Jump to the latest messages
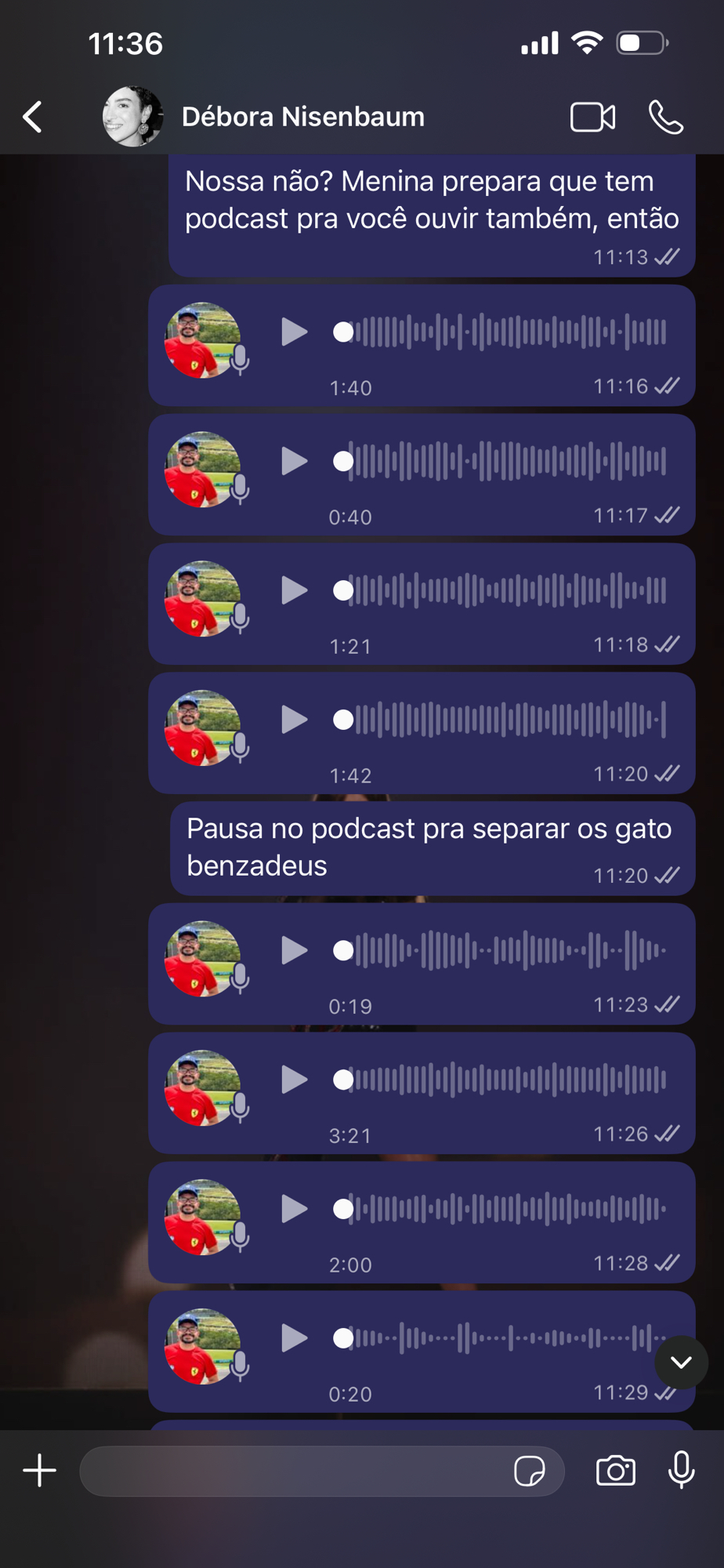724x1568 pixels. pyautogui.click(x=681, y=1363)
